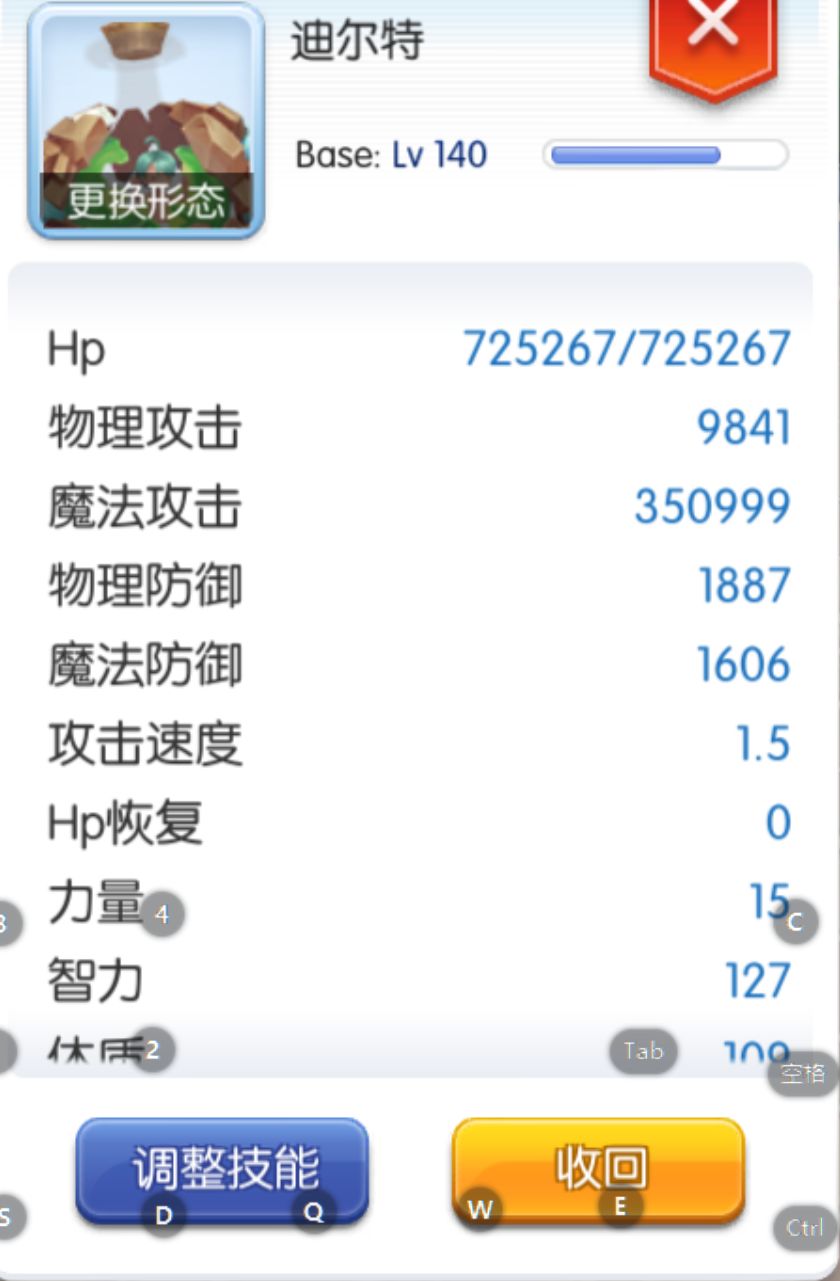
Task: Select the C keybind badge
Action: coord(793,923)
